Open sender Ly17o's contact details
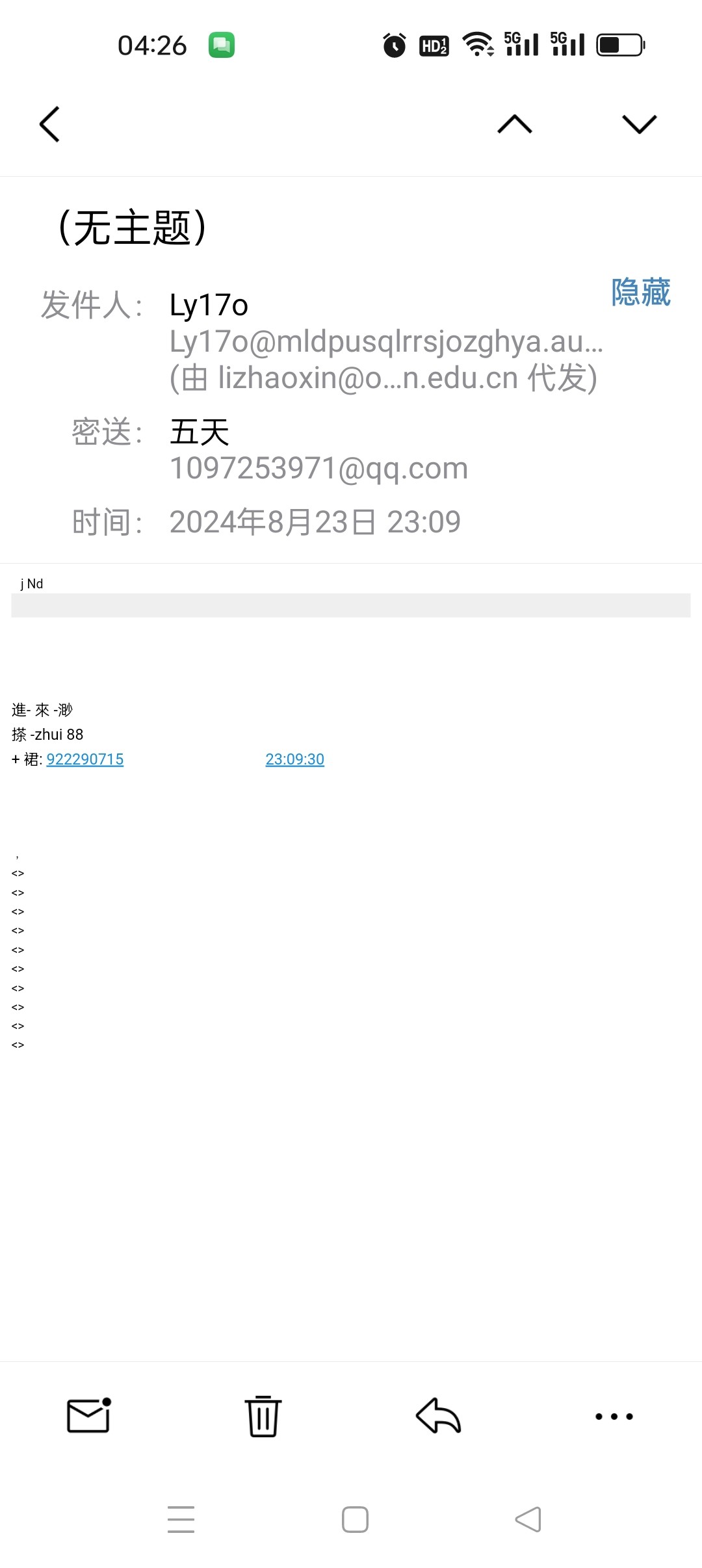This screenshot has height=1568, width=702. point(209,305)
